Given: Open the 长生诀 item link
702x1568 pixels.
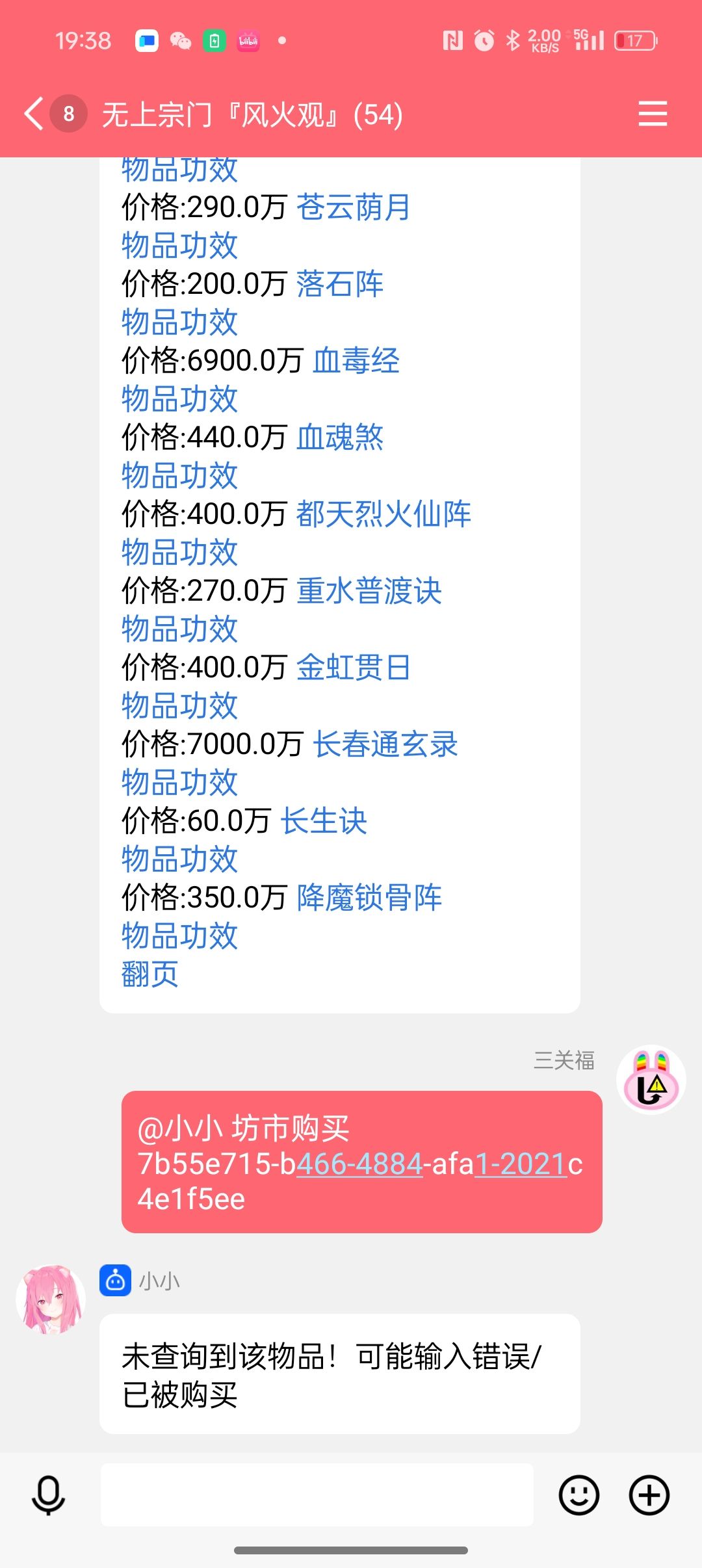Looking at the screenshot, I should coord(324,821).
